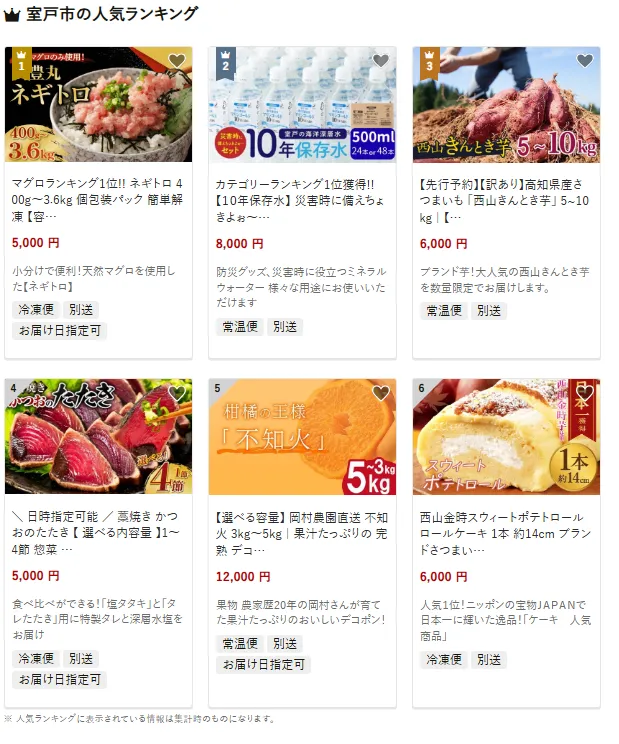Open the 藁焼き かつおのたたき product card

coord(98,525)
